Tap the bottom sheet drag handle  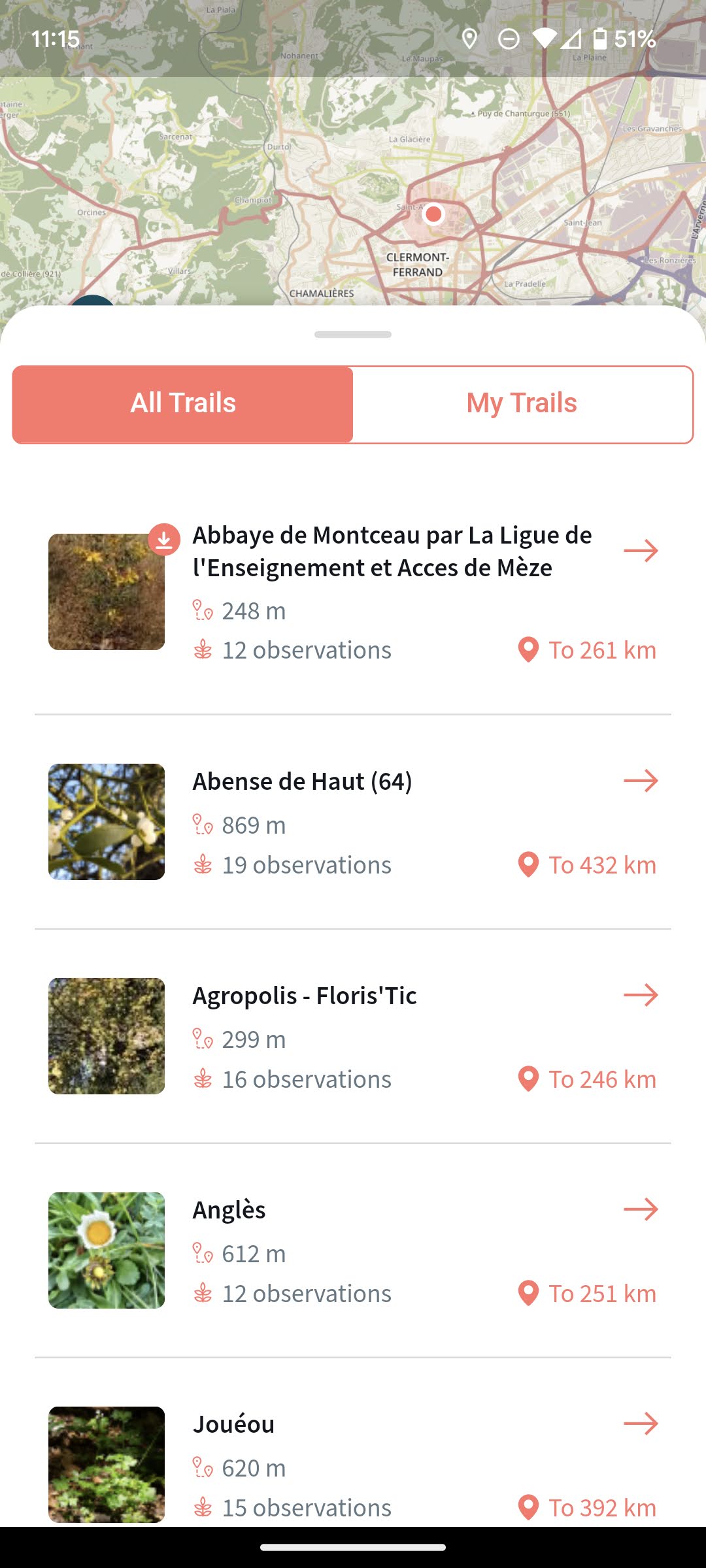353,335
